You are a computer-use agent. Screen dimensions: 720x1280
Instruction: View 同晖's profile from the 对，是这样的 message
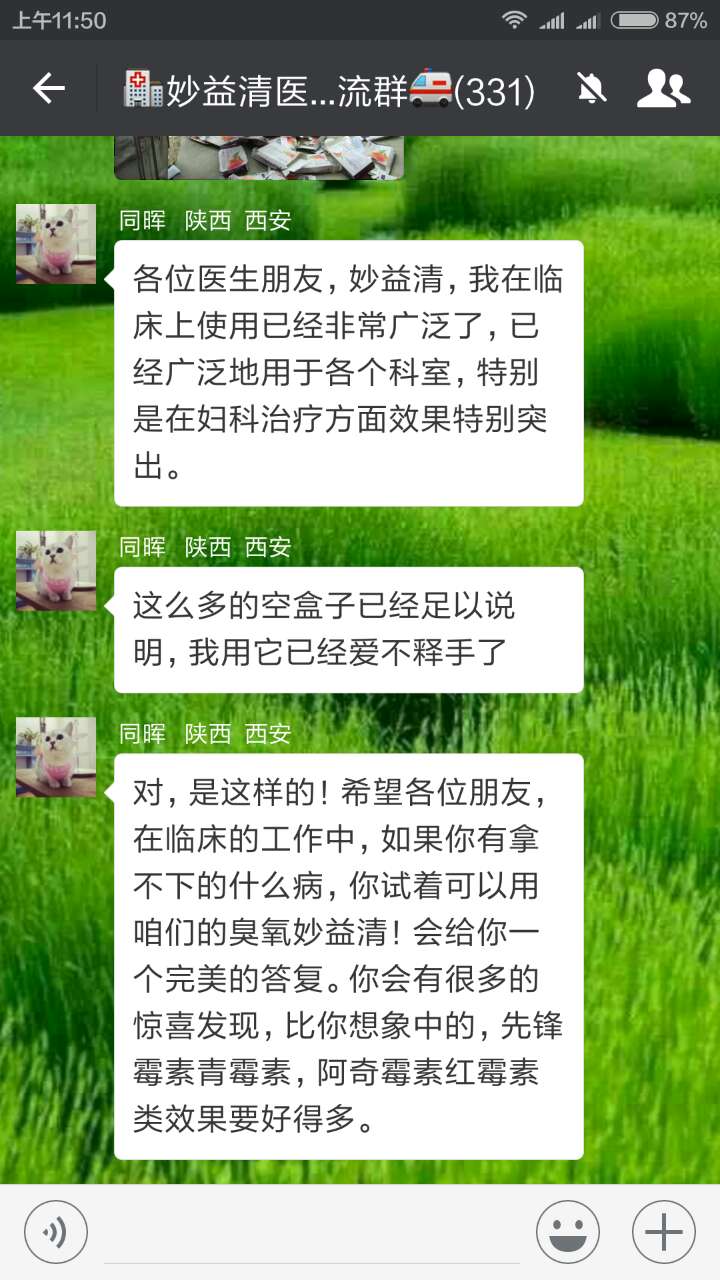click(x=56, y=757)
